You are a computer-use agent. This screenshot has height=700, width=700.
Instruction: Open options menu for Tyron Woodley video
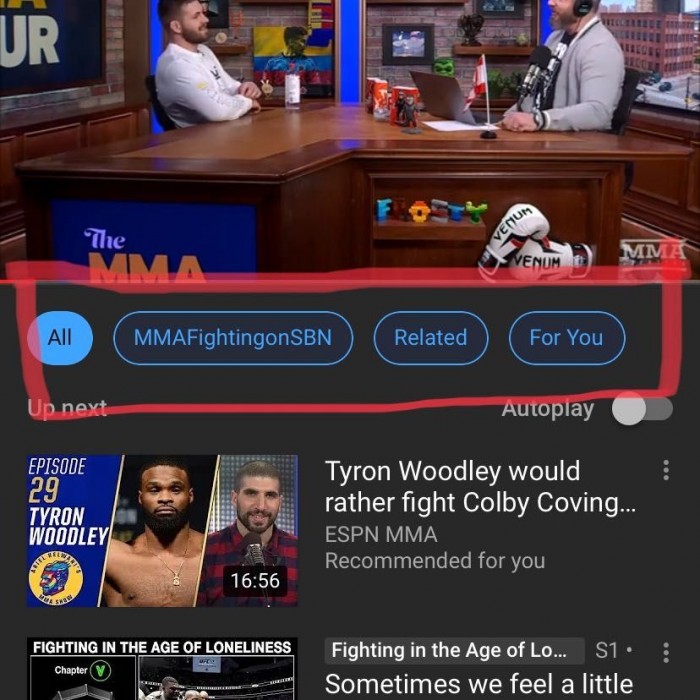(666, 470)
